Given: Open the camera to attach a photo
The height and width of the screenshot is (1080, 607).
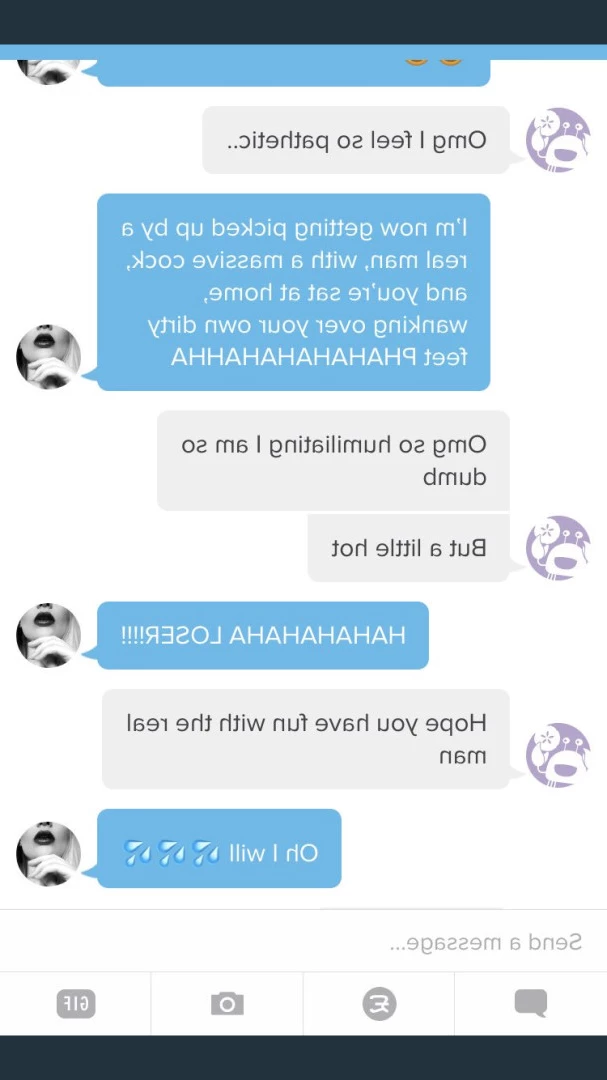Looking at the screenshot, I should tap(227, 1004).
